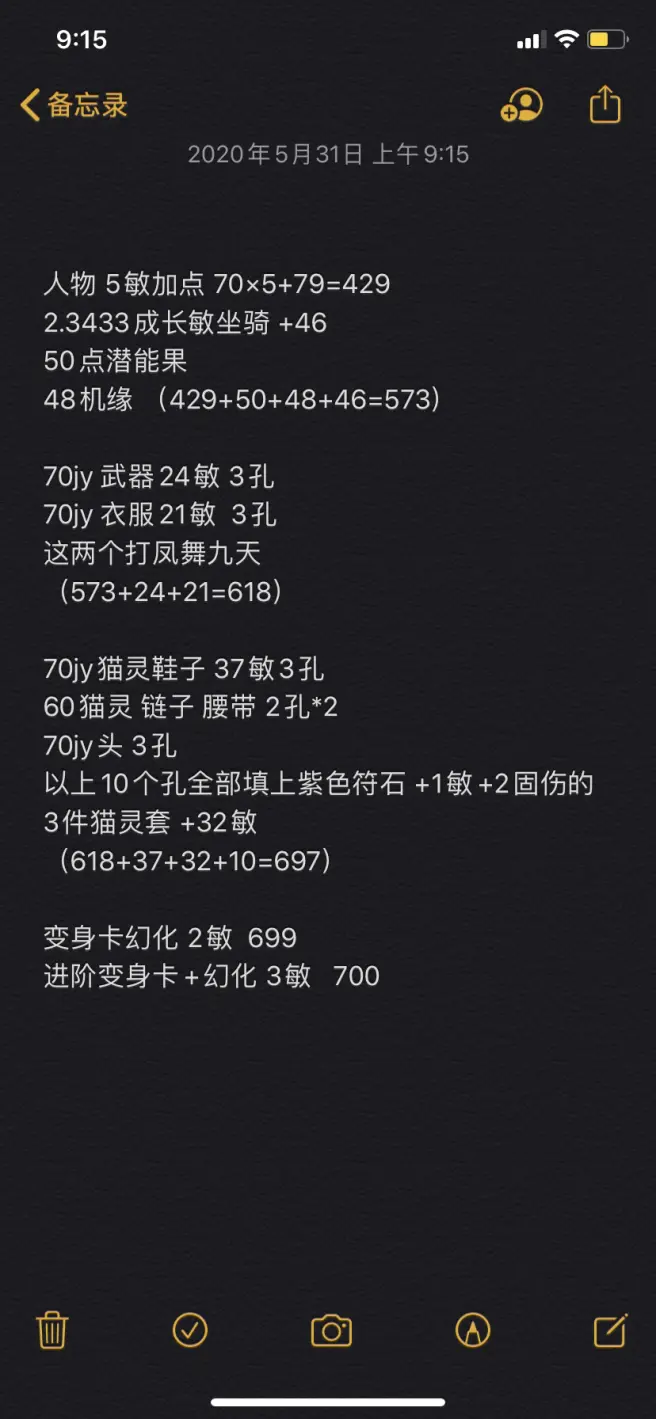Screen dimensions: 656x1419
Task: Compose a new note
Action: tap(610, 1330)
